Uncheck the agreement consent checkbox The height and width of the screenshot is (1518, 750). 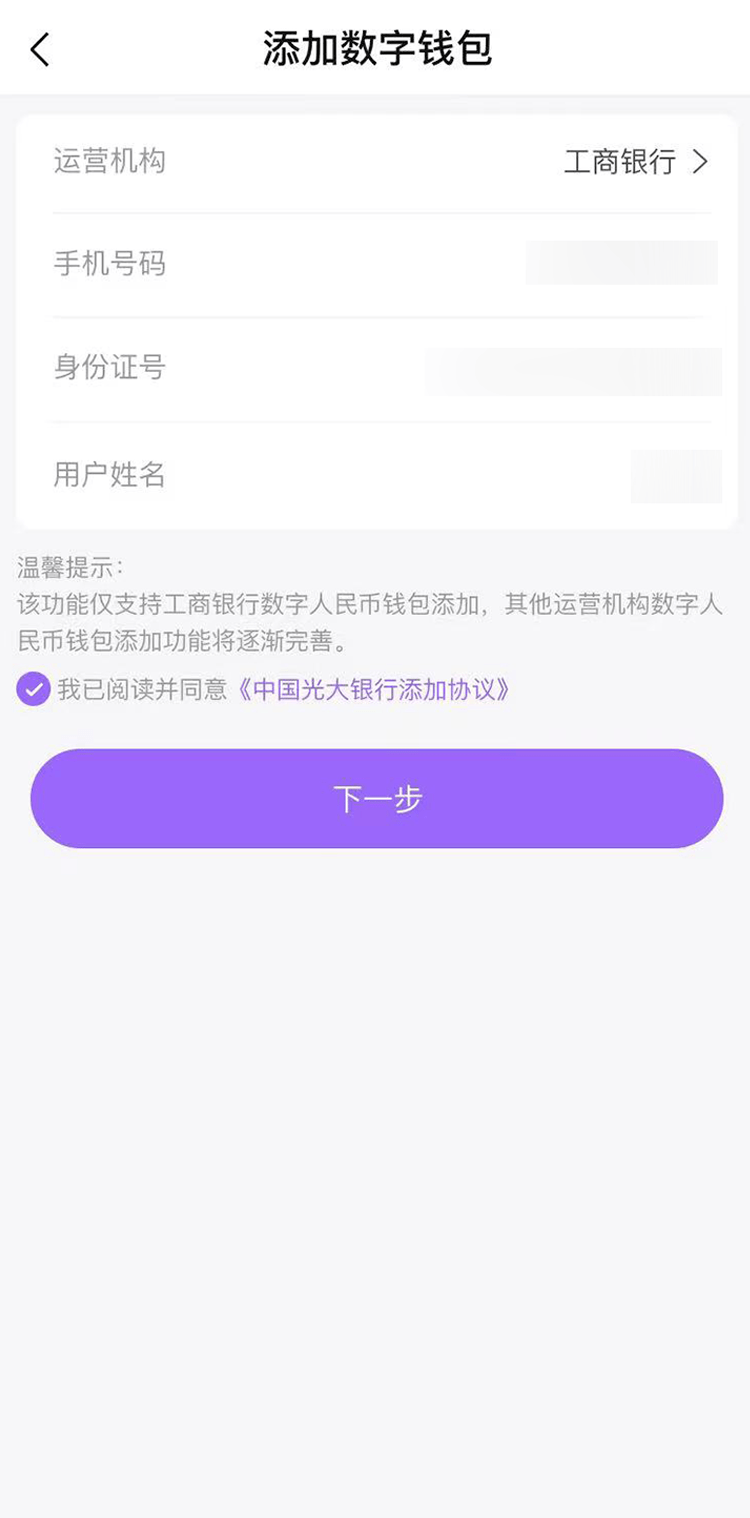(33, 690)
